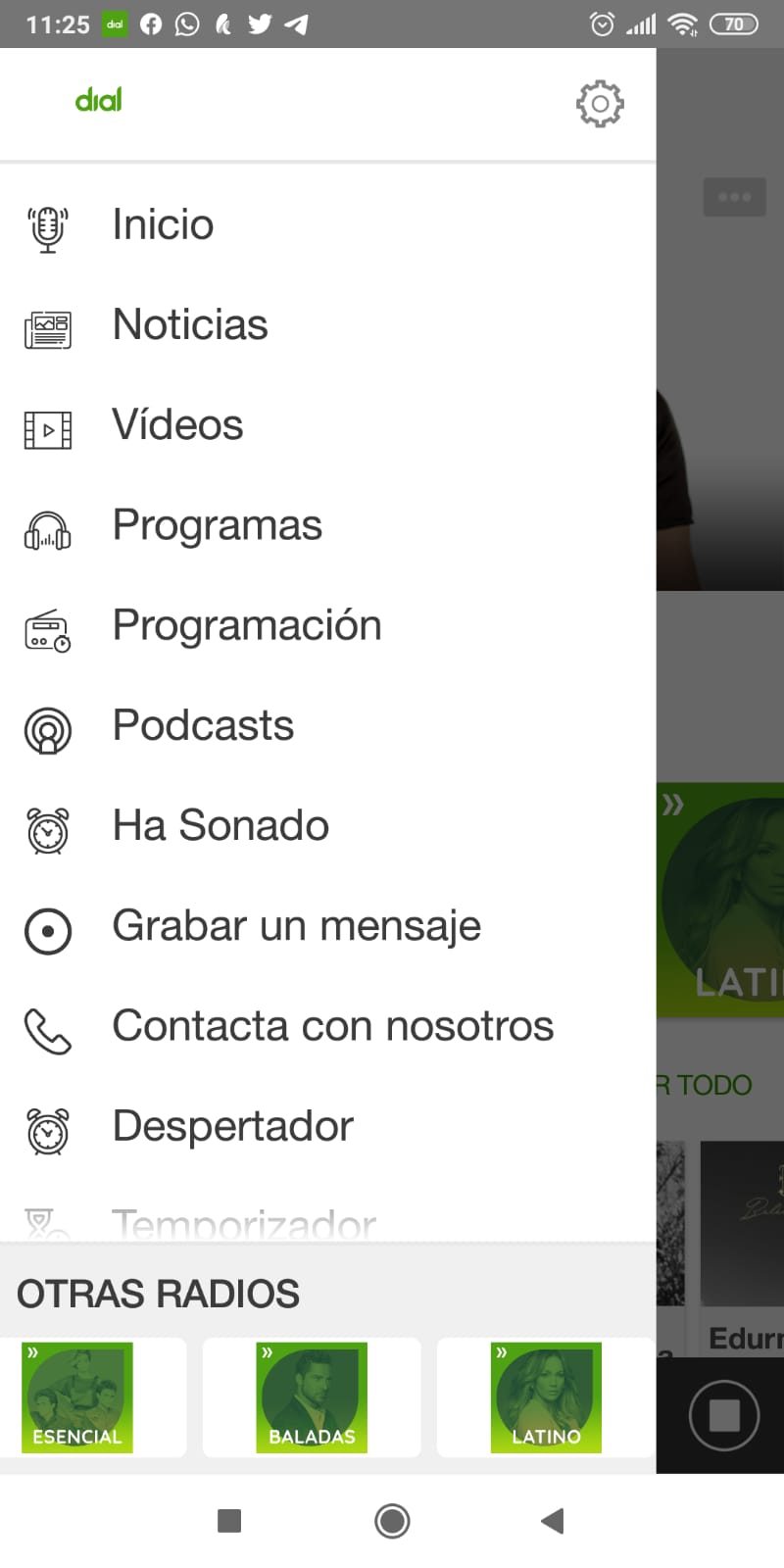Screen dimensions: 784x1568
Task: Open Contacta con nosotros
Action: click(x=332, y=1026)
